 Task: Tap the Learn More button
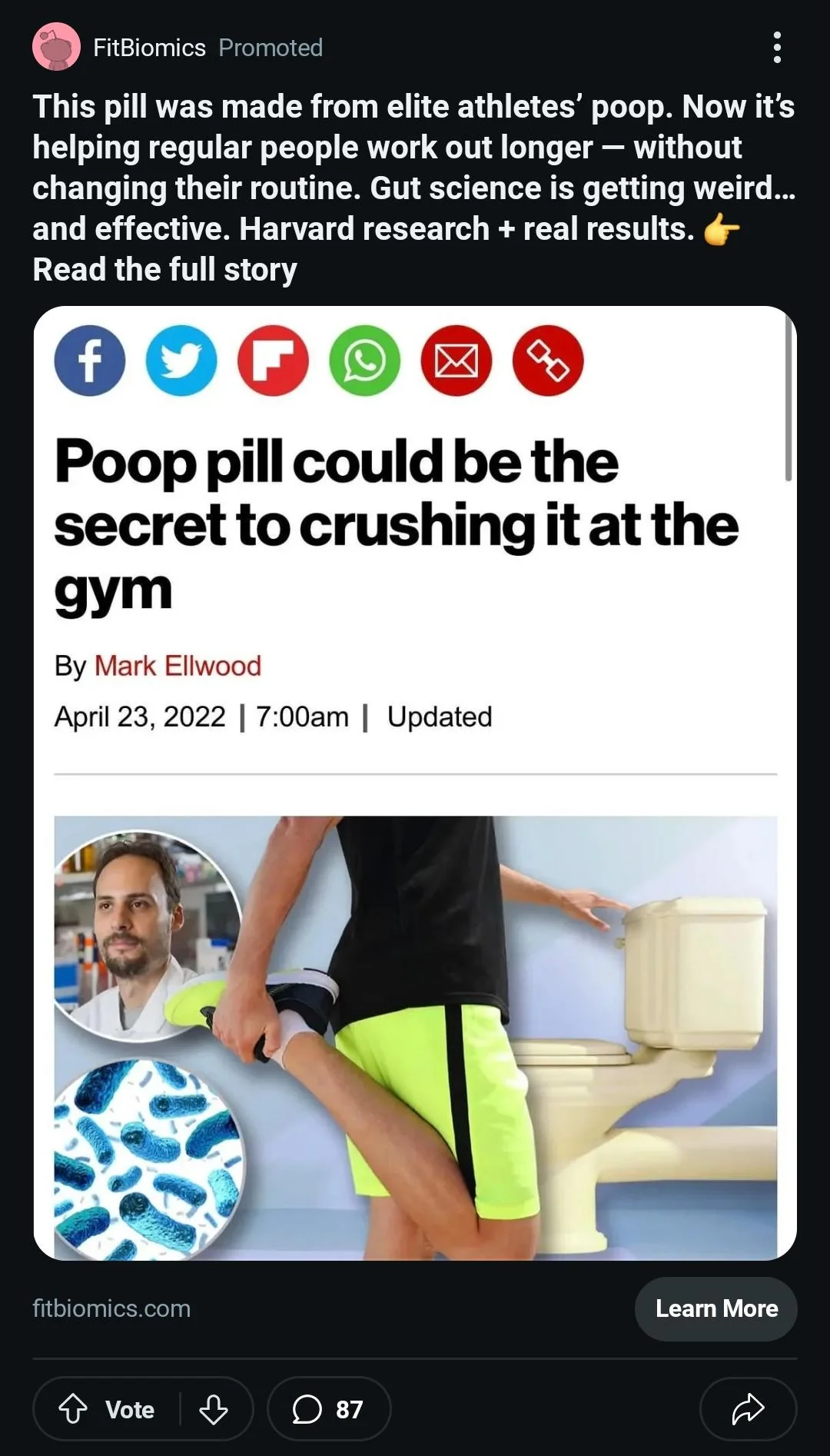[x=715, y=1308]
